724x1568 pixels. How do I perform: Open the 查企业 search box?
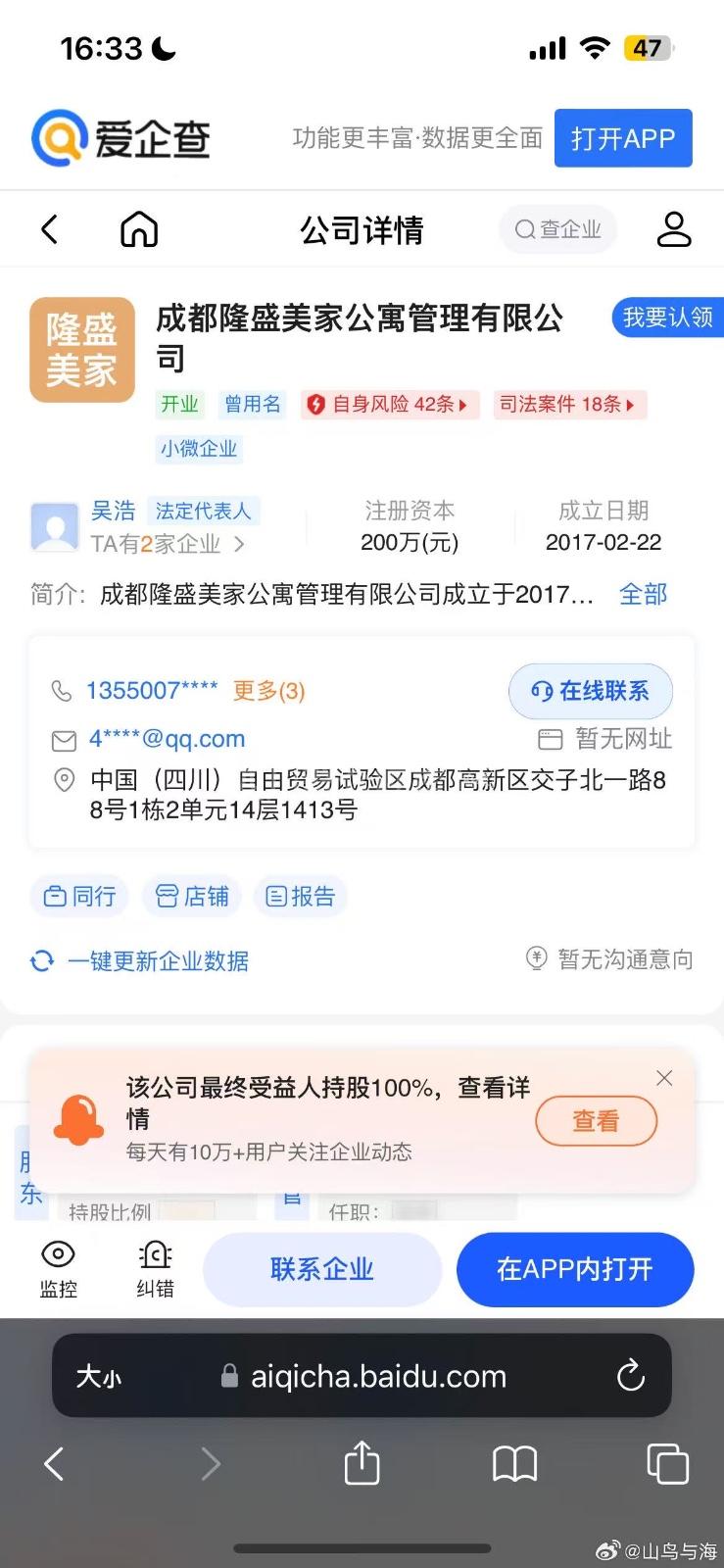[557, 230]
